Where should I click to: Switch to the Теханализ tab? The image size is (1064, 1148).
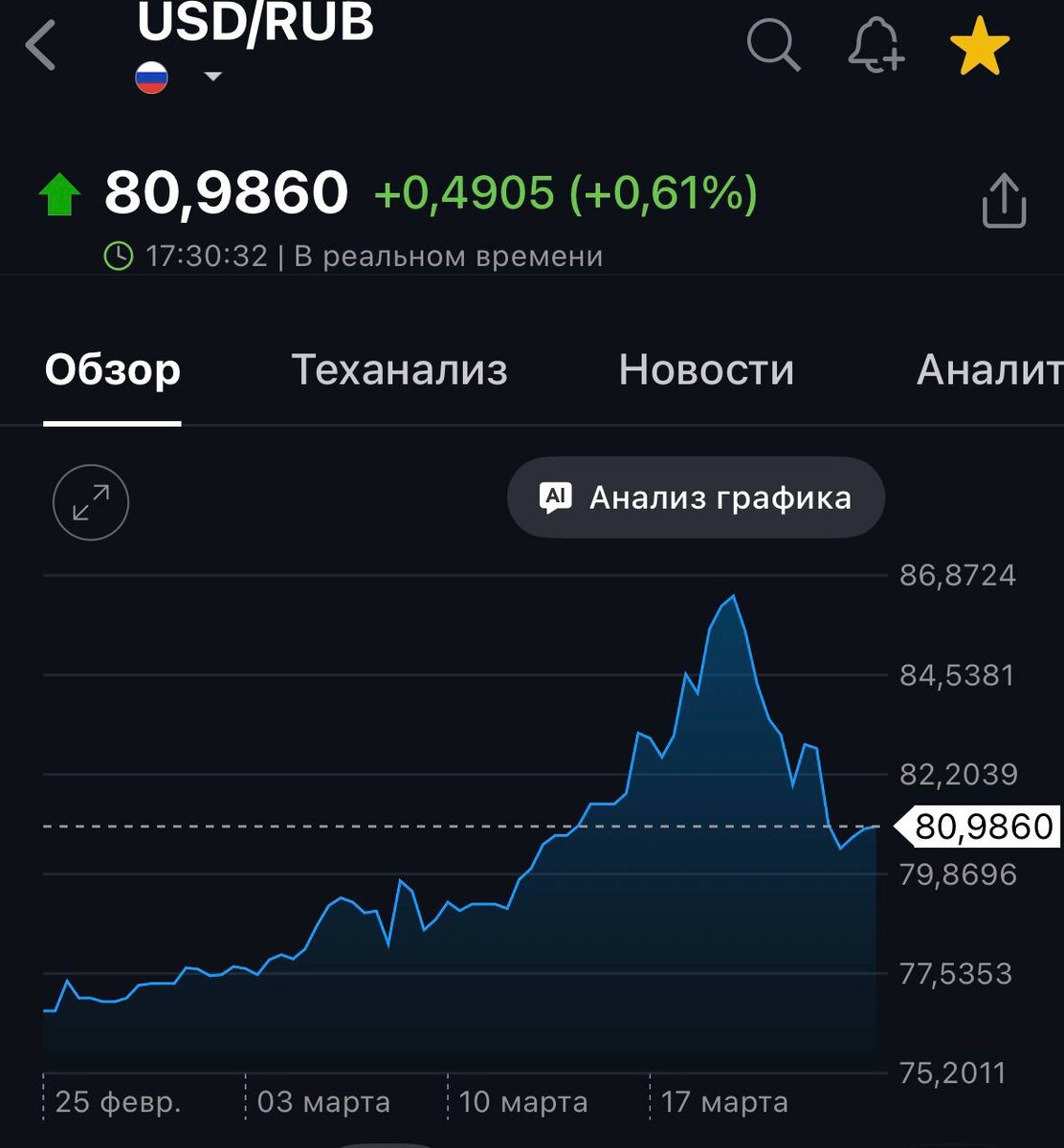coord(399,370)
